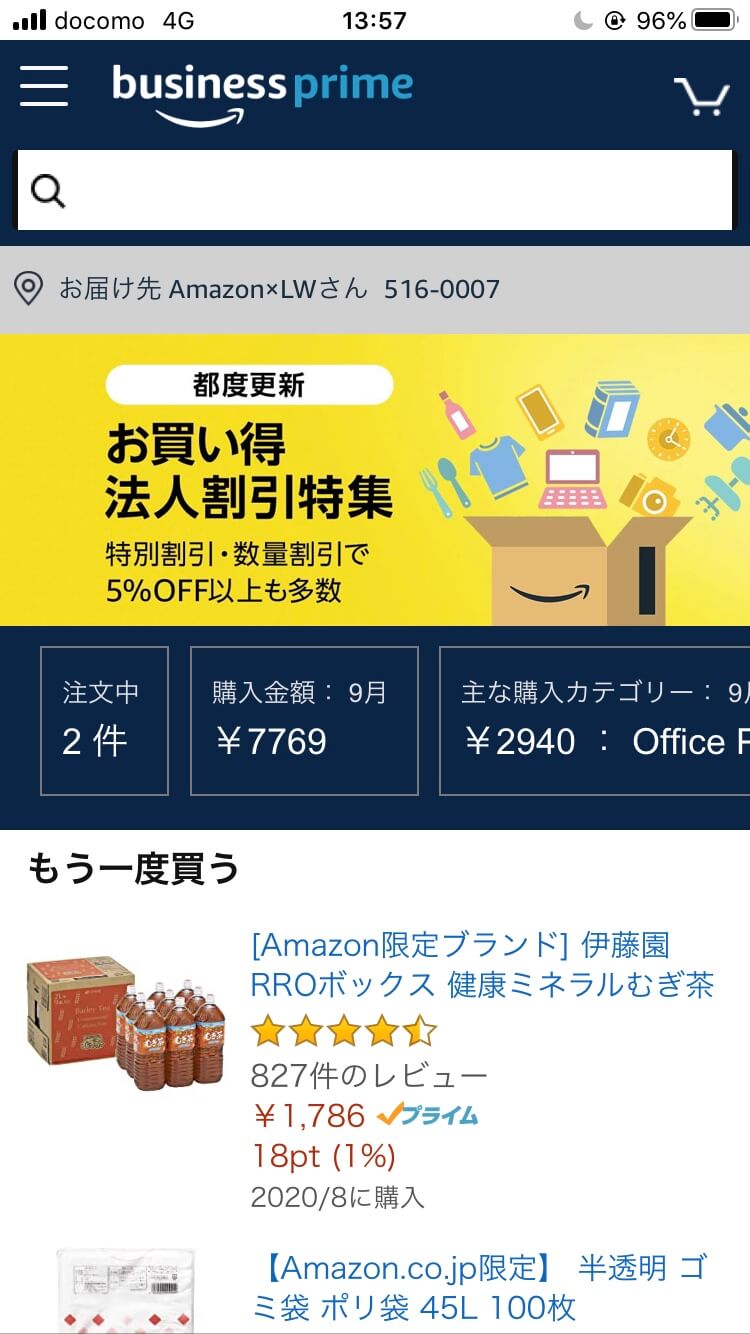Open the 主な購入カテゴリー card
Image resolution: width=750 pixels, height=1334 pixels.
pyautogui.click(x=595, y=721)
